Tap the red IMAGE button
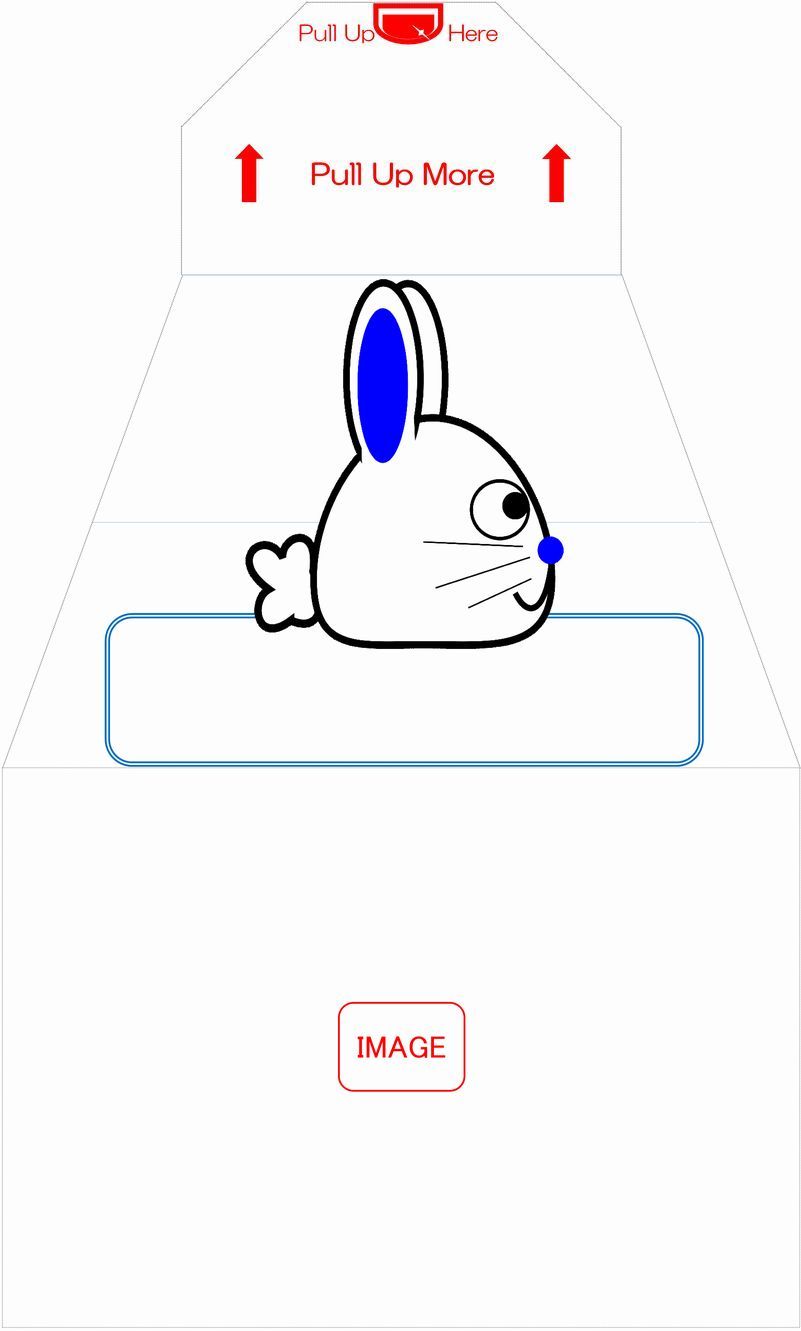This screenshot has width=801, height=1331. pyautogui.click(x=401, y=1046)
